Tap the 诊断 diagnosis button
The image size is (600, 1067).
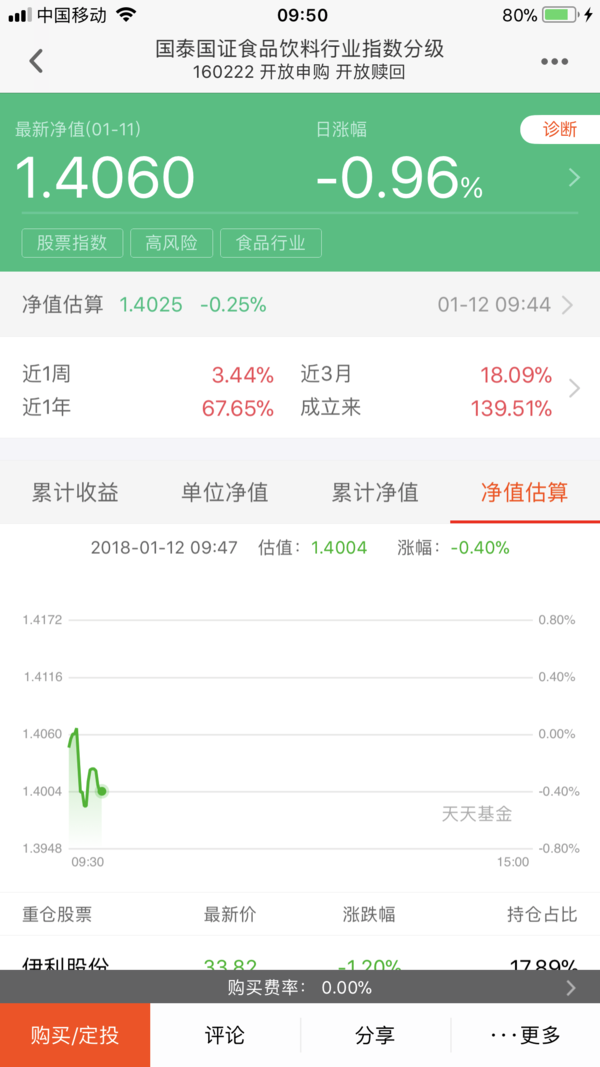[560, 129]
